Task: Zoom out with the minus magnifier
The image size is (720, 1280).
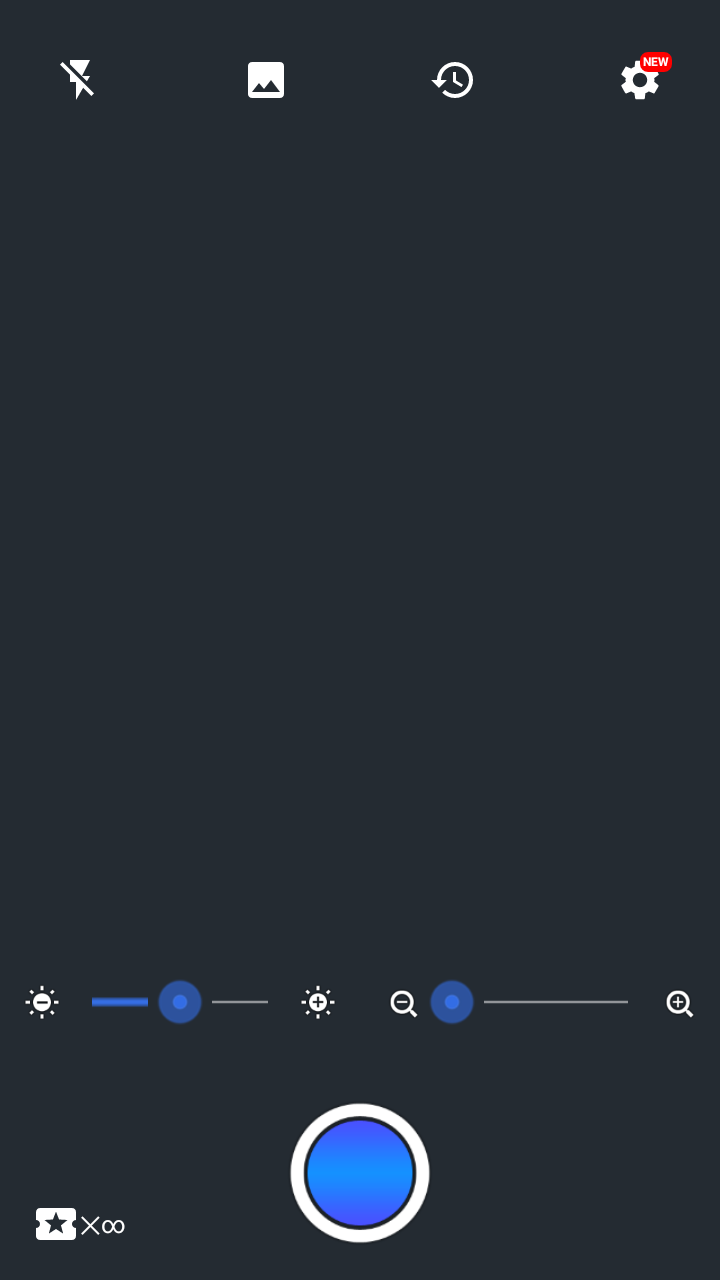Action: click(x=403, y=1003)
